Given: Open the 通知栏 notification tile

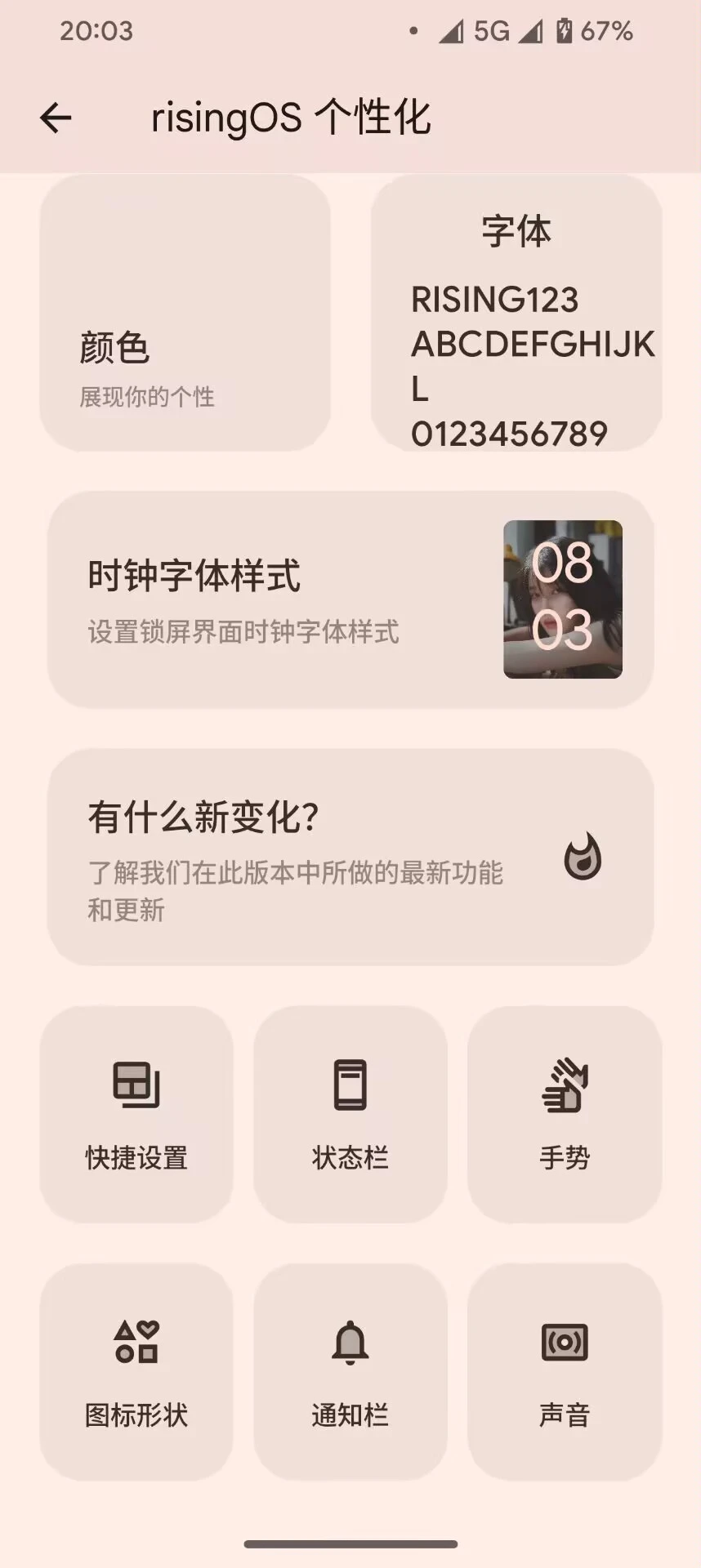Looking at the screenshot, I should pyautogui.click(x=350, y=1372).
